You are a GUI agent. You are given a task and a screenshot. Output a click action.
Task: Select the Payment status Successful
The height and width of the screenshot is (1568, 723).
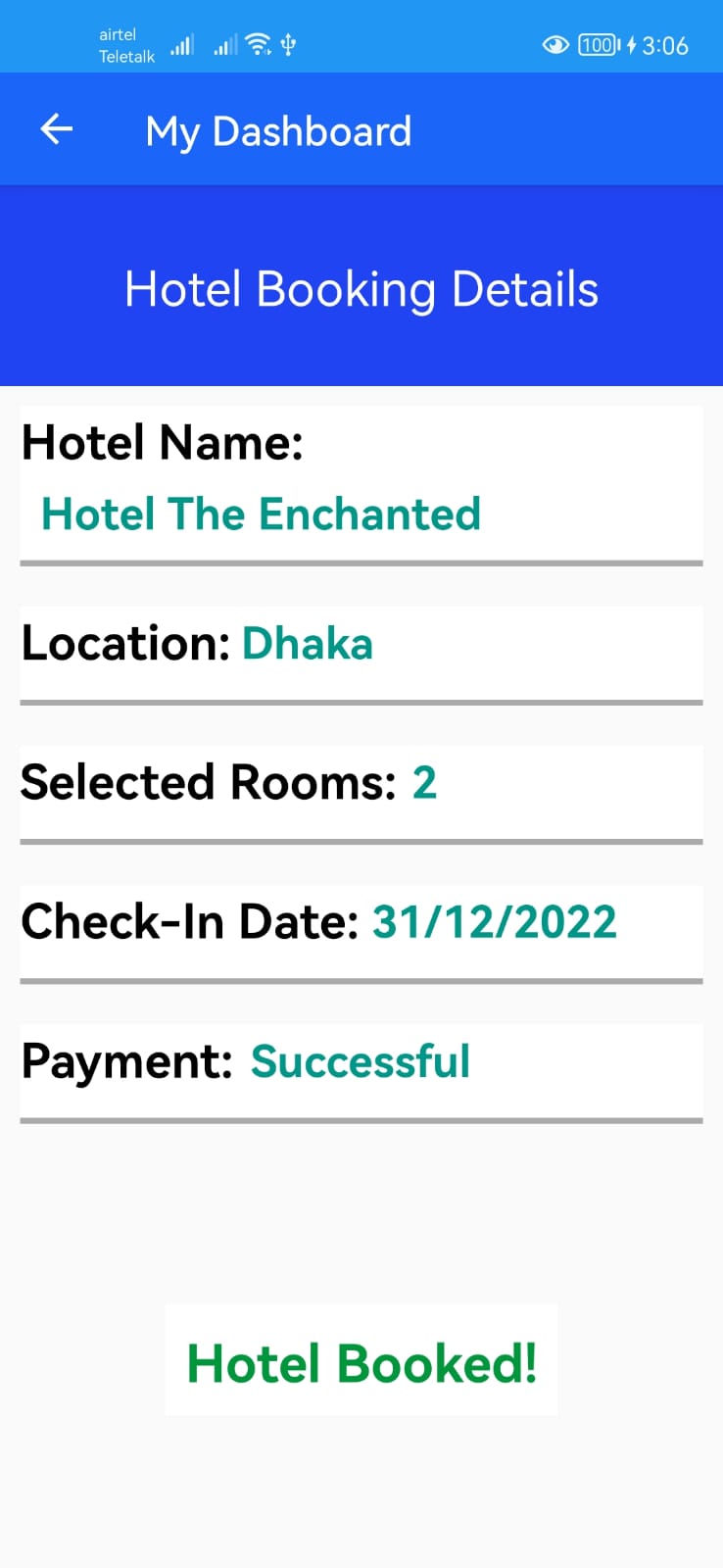361,1060
